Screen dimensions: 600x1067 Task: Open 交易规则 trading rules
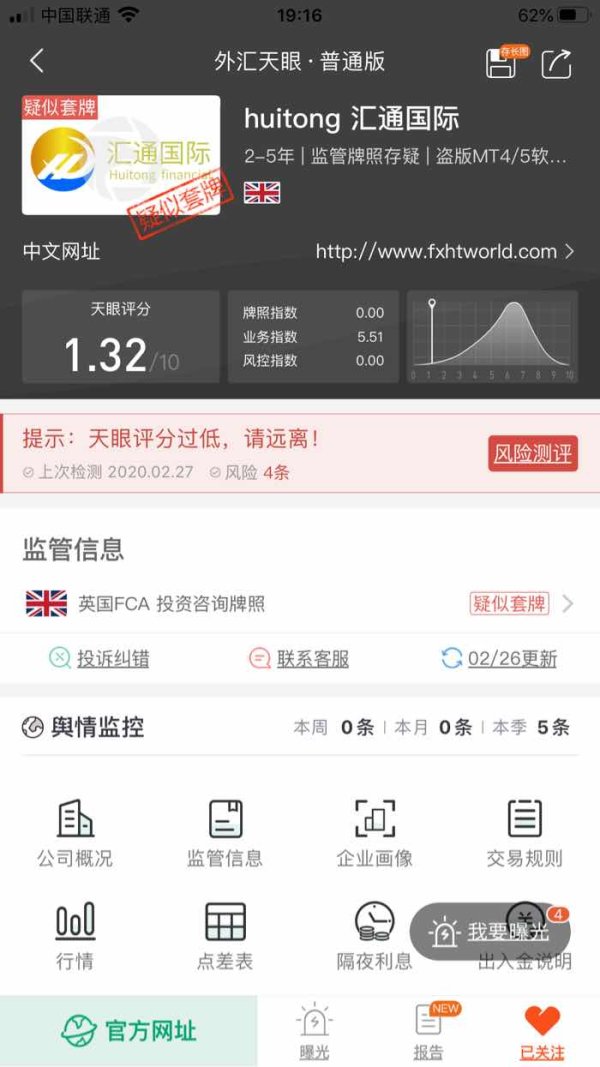(x=524, y=834)
